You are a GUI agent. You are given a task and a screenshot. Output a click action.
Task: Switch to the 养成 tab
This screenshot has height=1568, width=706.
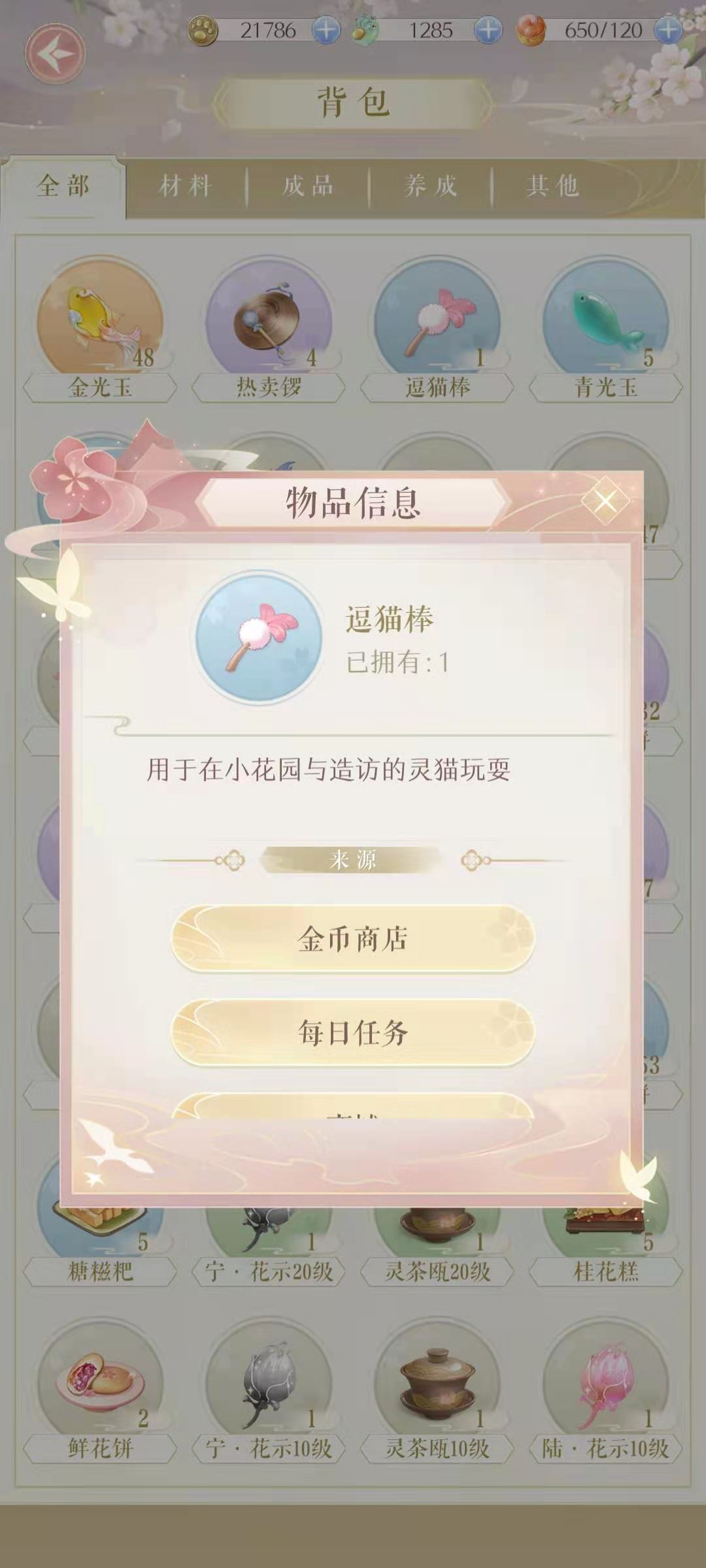click(430, 186)
